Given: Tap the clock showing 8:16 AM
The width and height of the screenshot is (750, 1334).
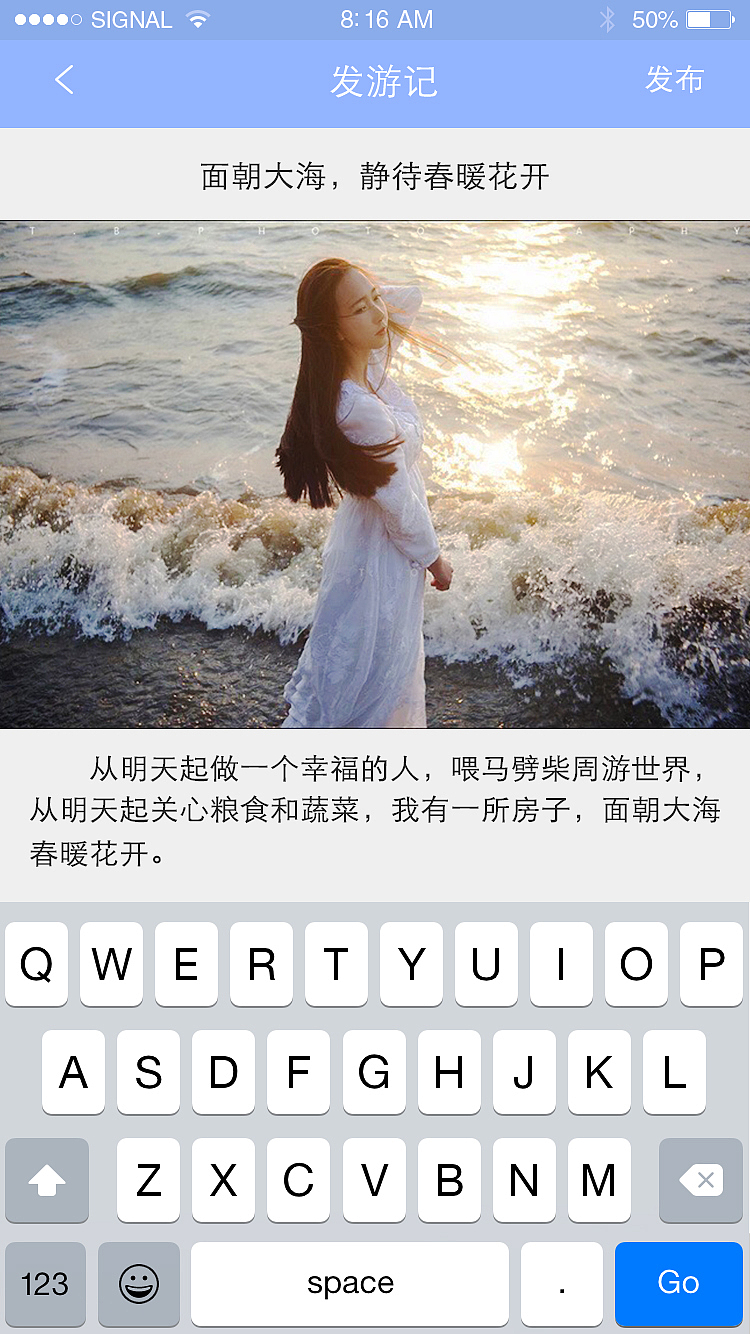Looking at the screenshot, I should coord(375,17).
